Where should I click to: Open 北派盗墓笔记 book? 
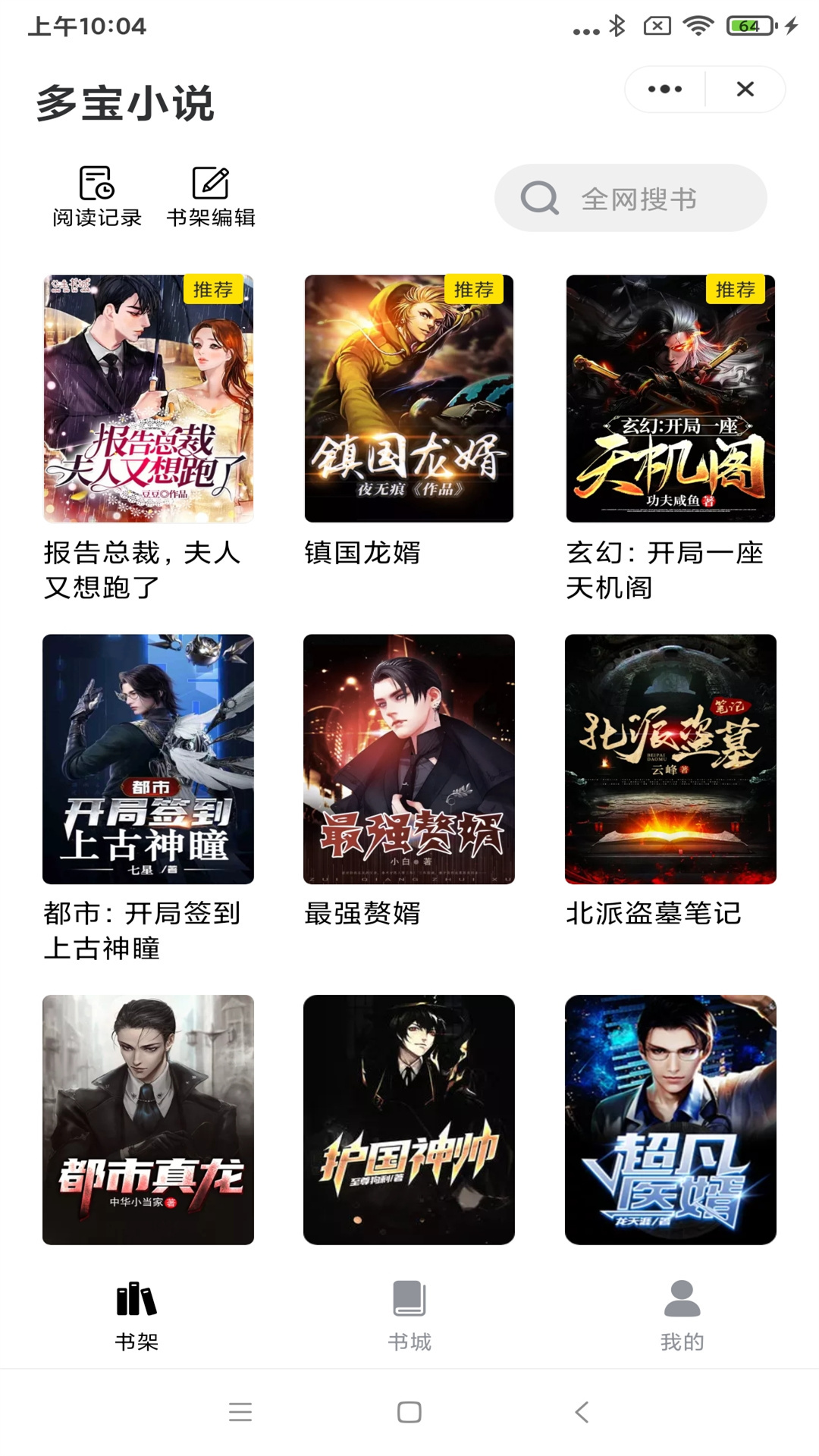670,759
